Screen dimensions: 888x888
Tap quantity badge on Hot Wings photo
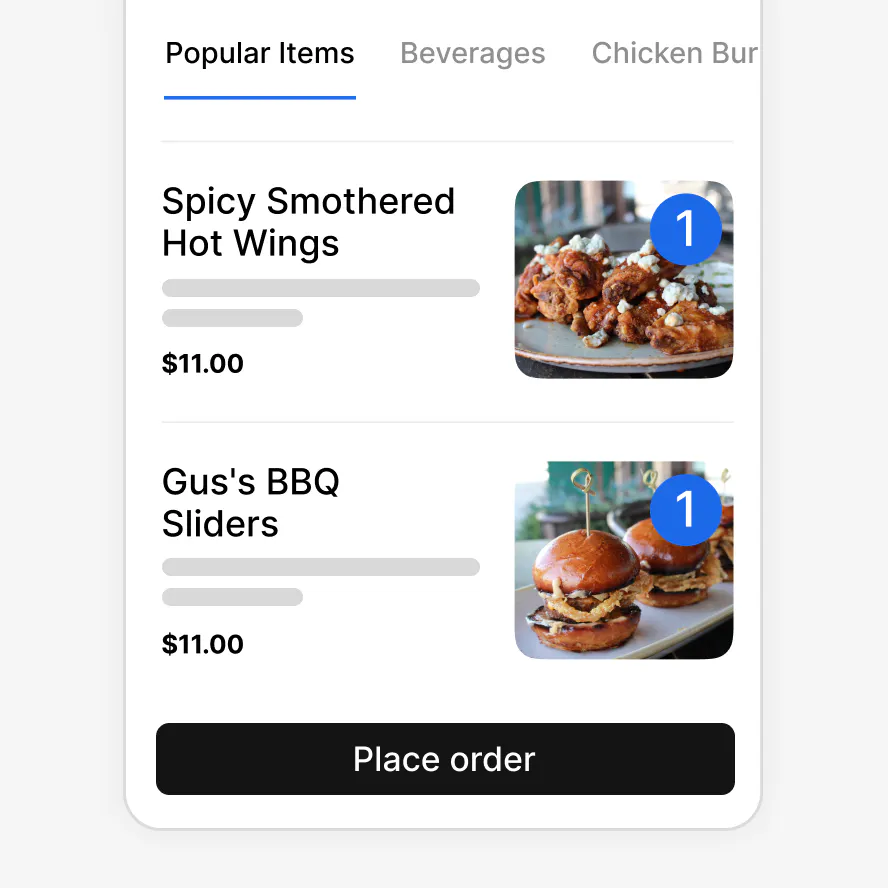(686, 230)
